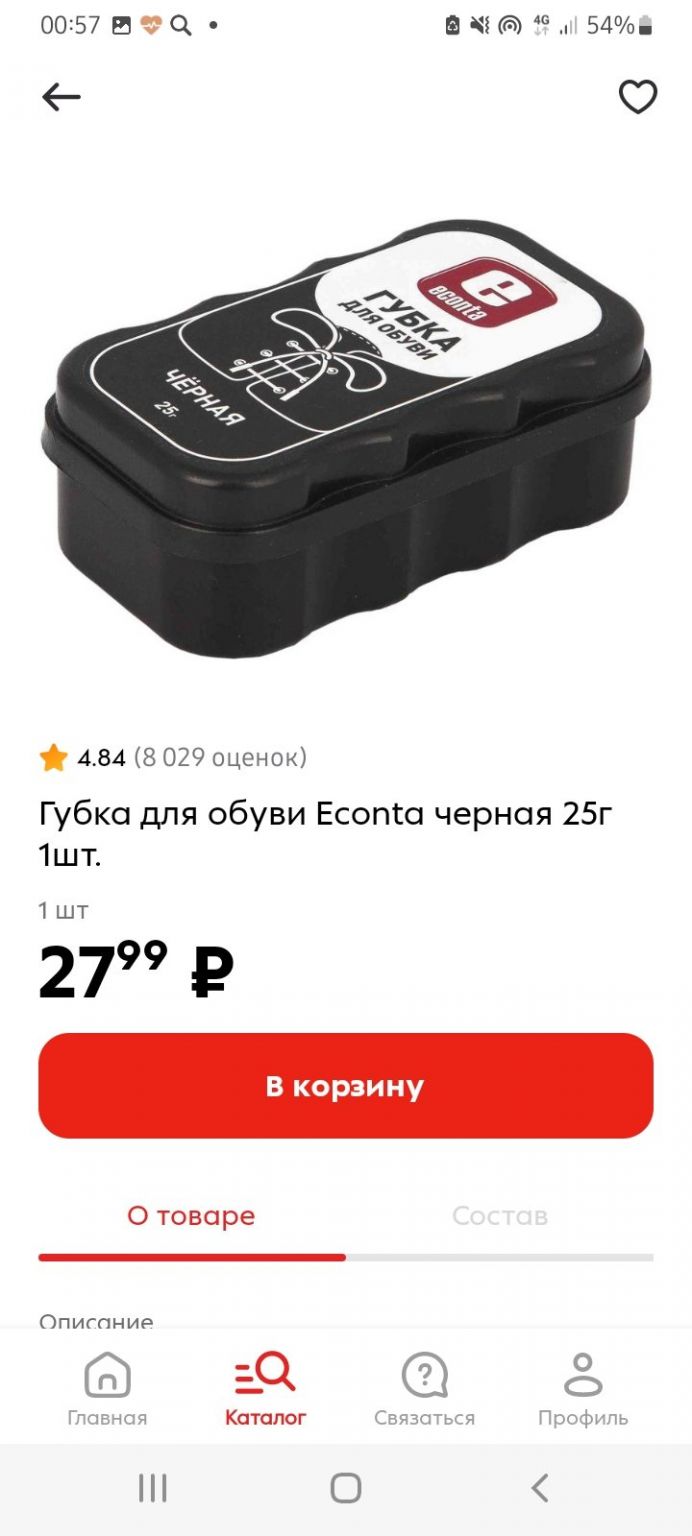Go back using the top arrow
The width and height of the screenshot is (692, 1536).
[x=61, y=97]
